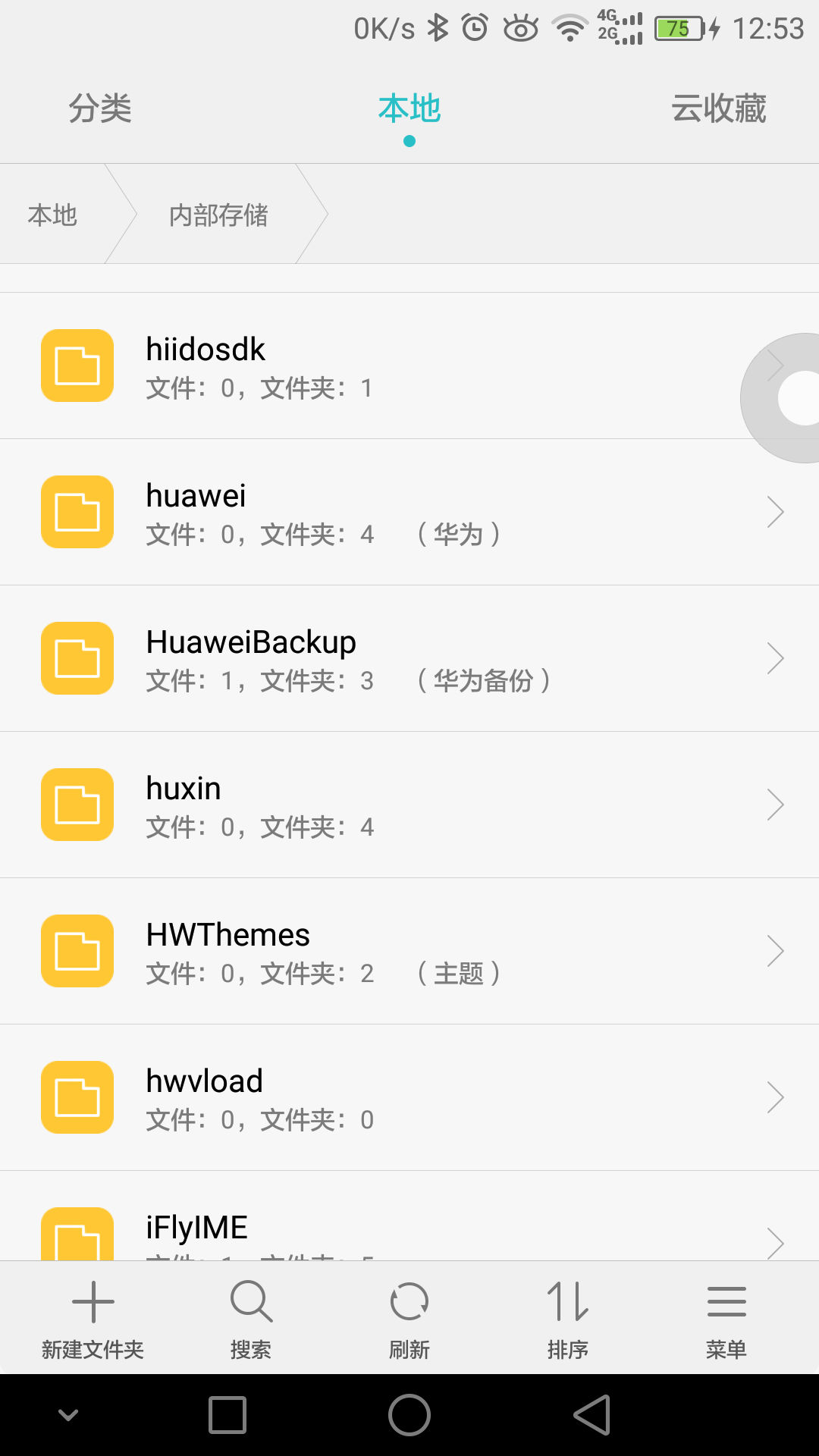Expand the huxin folder chevron
The image size is (819, 1456).
(x=776, y=805)
